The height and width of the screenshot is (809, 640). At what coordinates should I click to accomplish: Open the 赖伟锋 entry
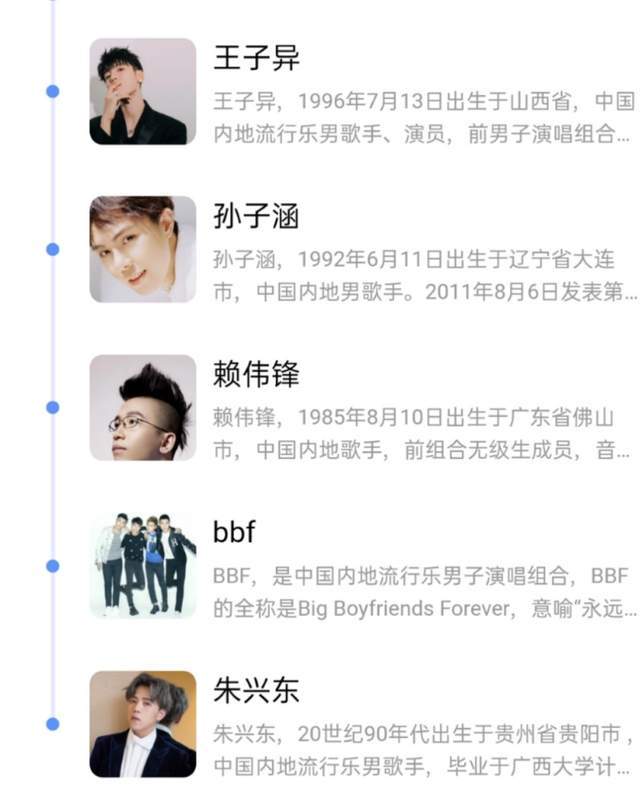point(257,374)
